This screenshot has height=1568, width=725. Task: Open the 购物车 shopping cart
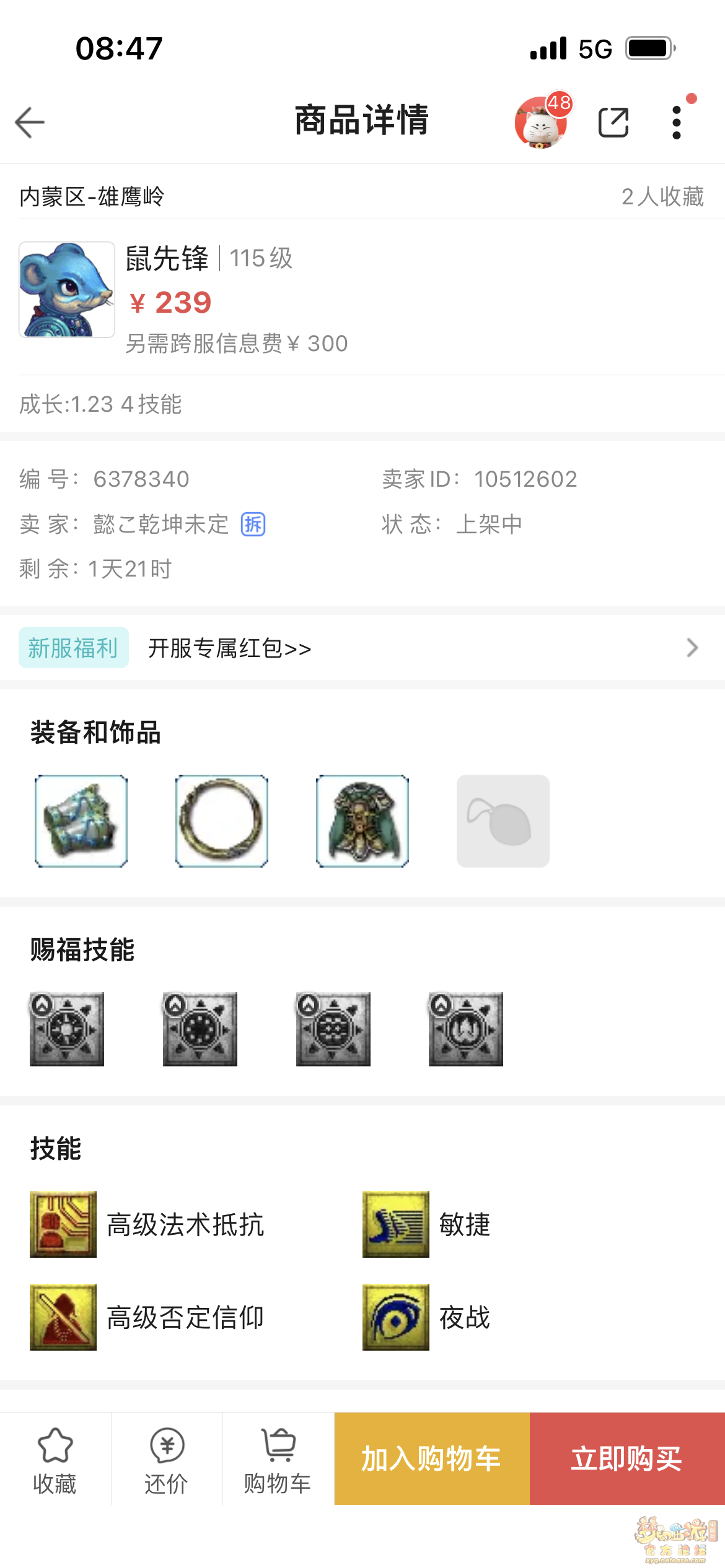278,1460
